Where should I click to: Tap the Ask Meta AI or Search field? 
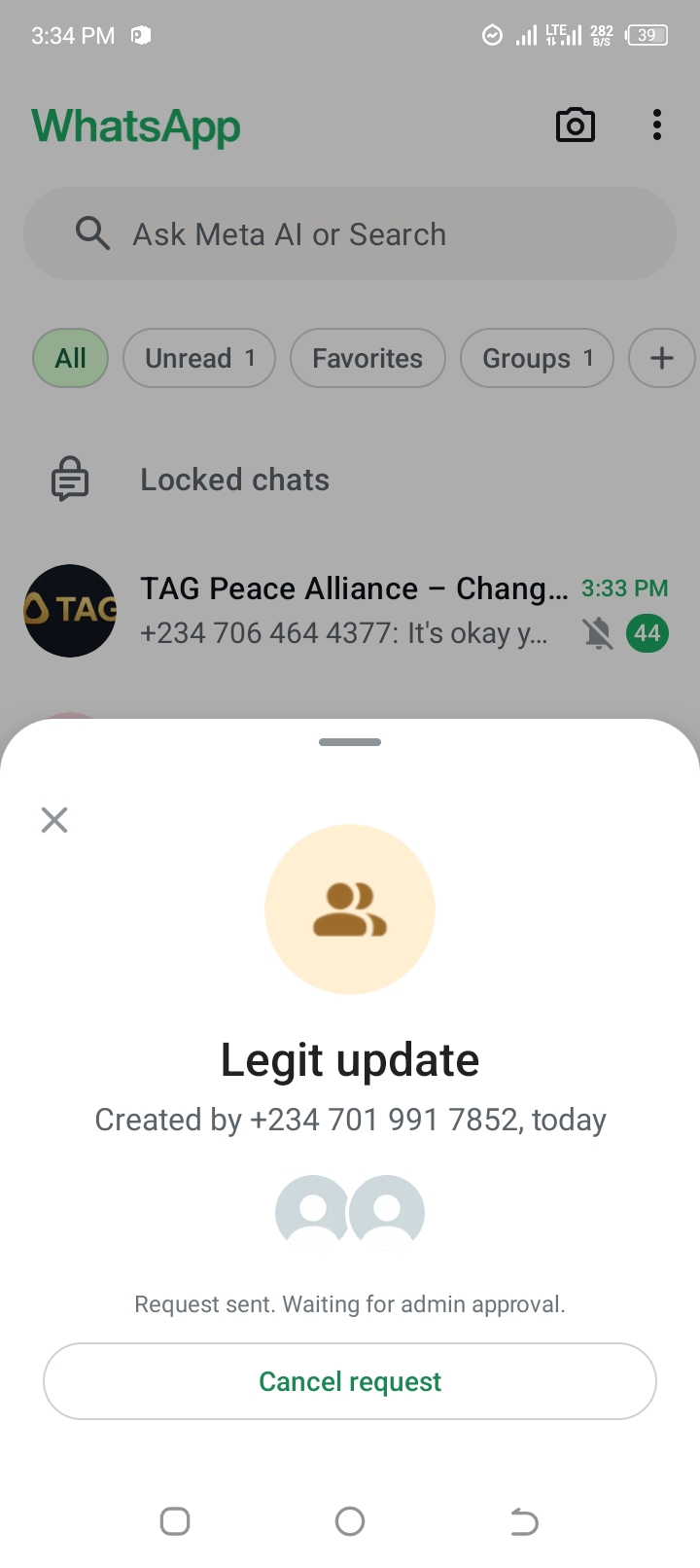[350, 234]
